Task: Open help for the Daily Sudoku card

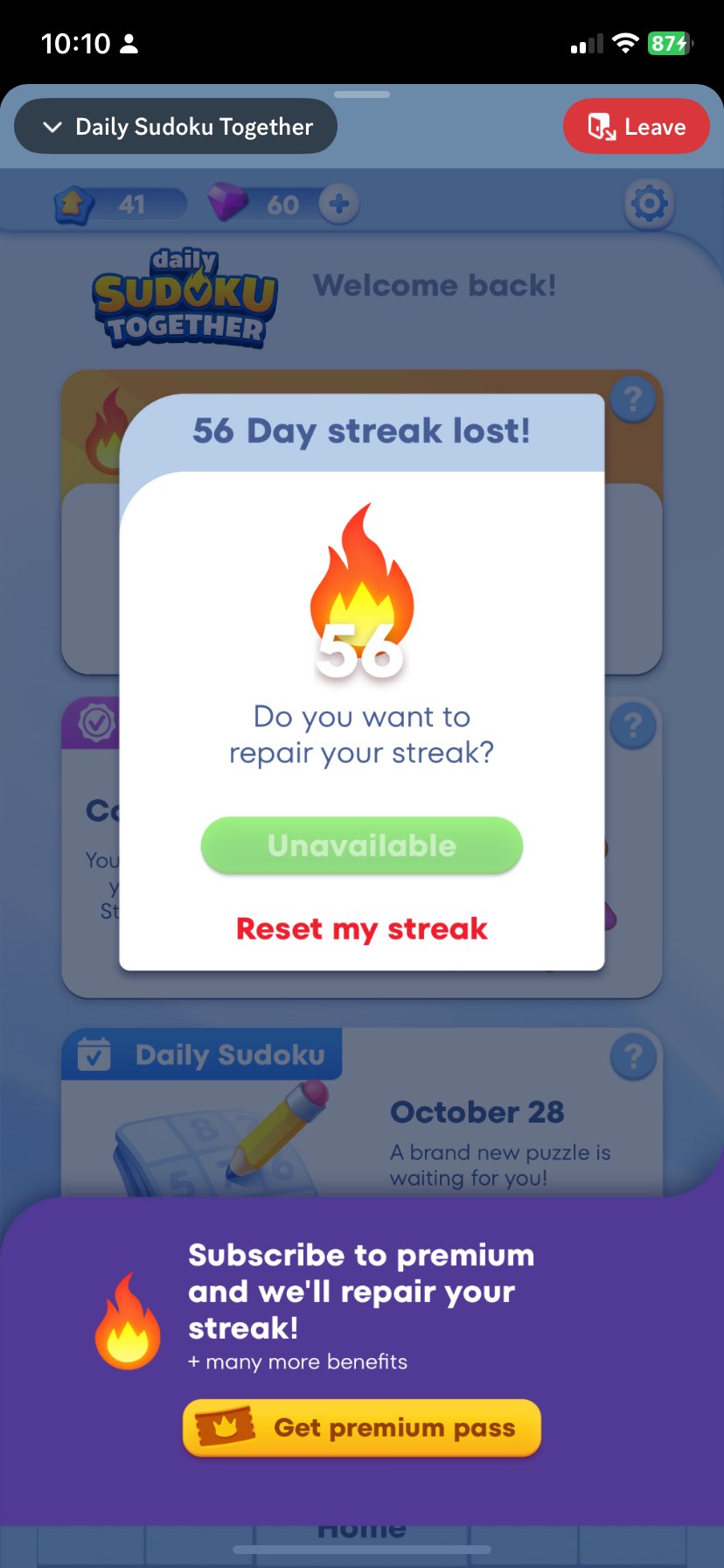Action: pos(633,1058)
